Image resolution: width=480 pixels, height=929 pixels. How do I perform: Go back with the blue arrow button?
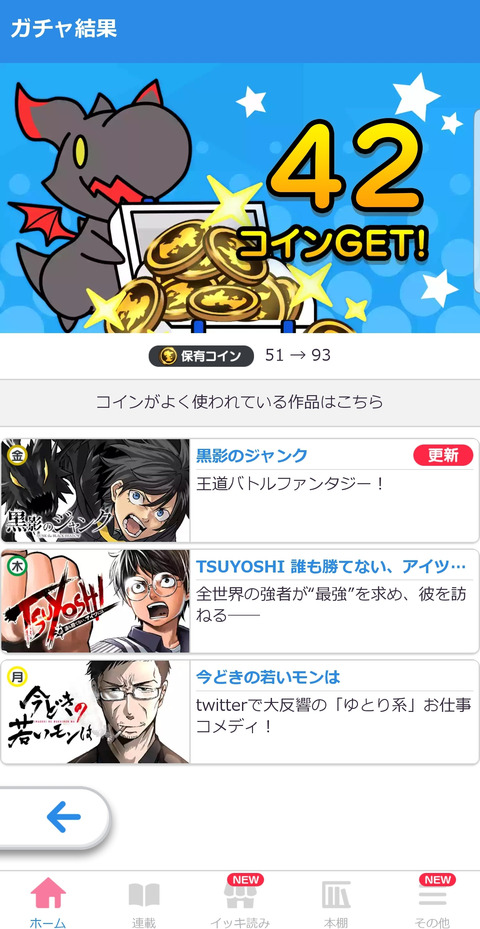[55, 818]
